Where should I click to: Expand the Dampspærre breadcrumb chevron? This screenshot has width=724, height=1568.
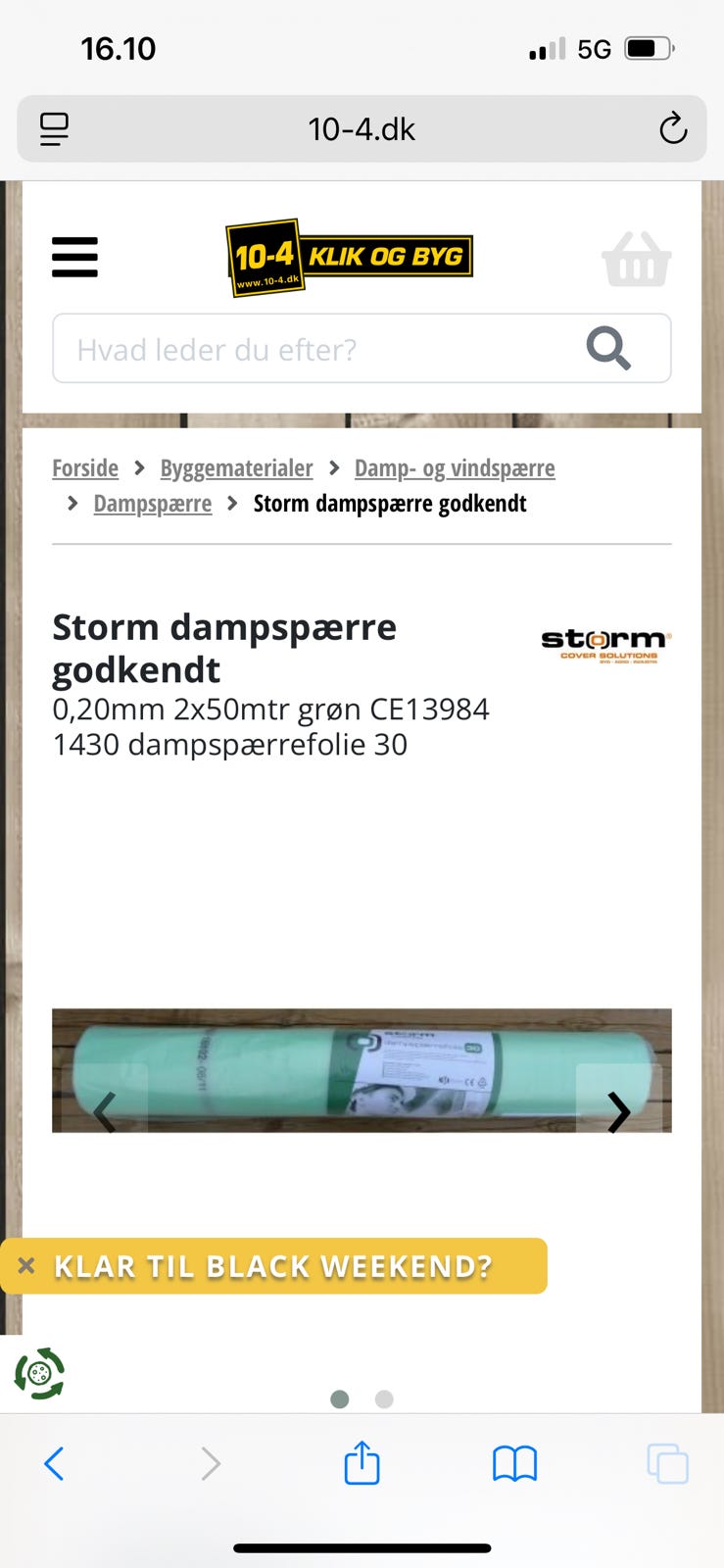72,503
